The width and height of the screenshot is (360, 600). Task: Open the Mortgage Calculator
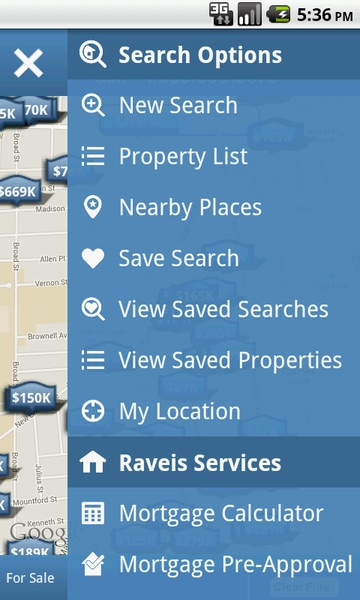point(214,513)
